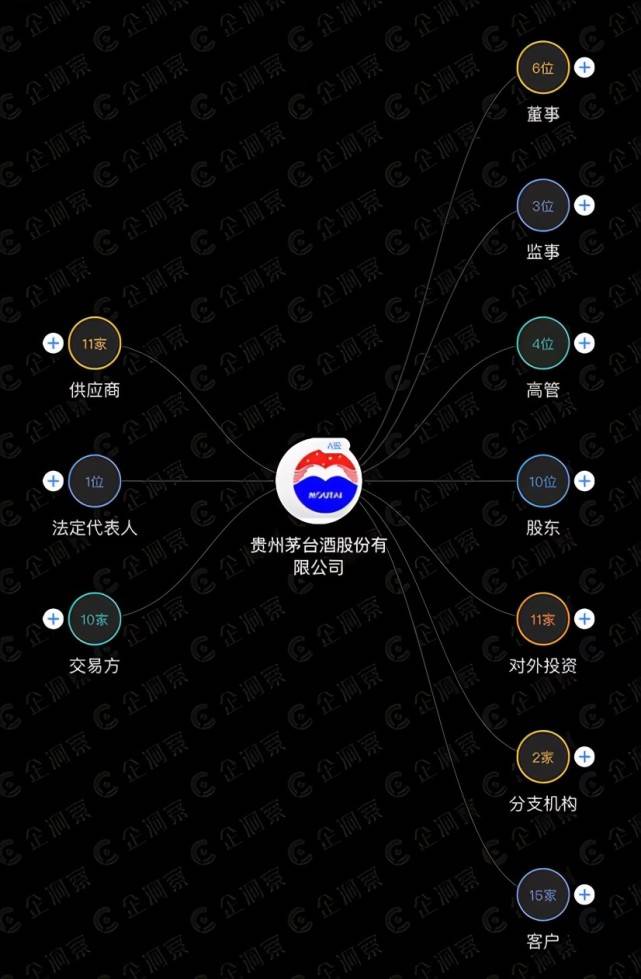Select the 10家 交易方 circle node

pos(94,619)
